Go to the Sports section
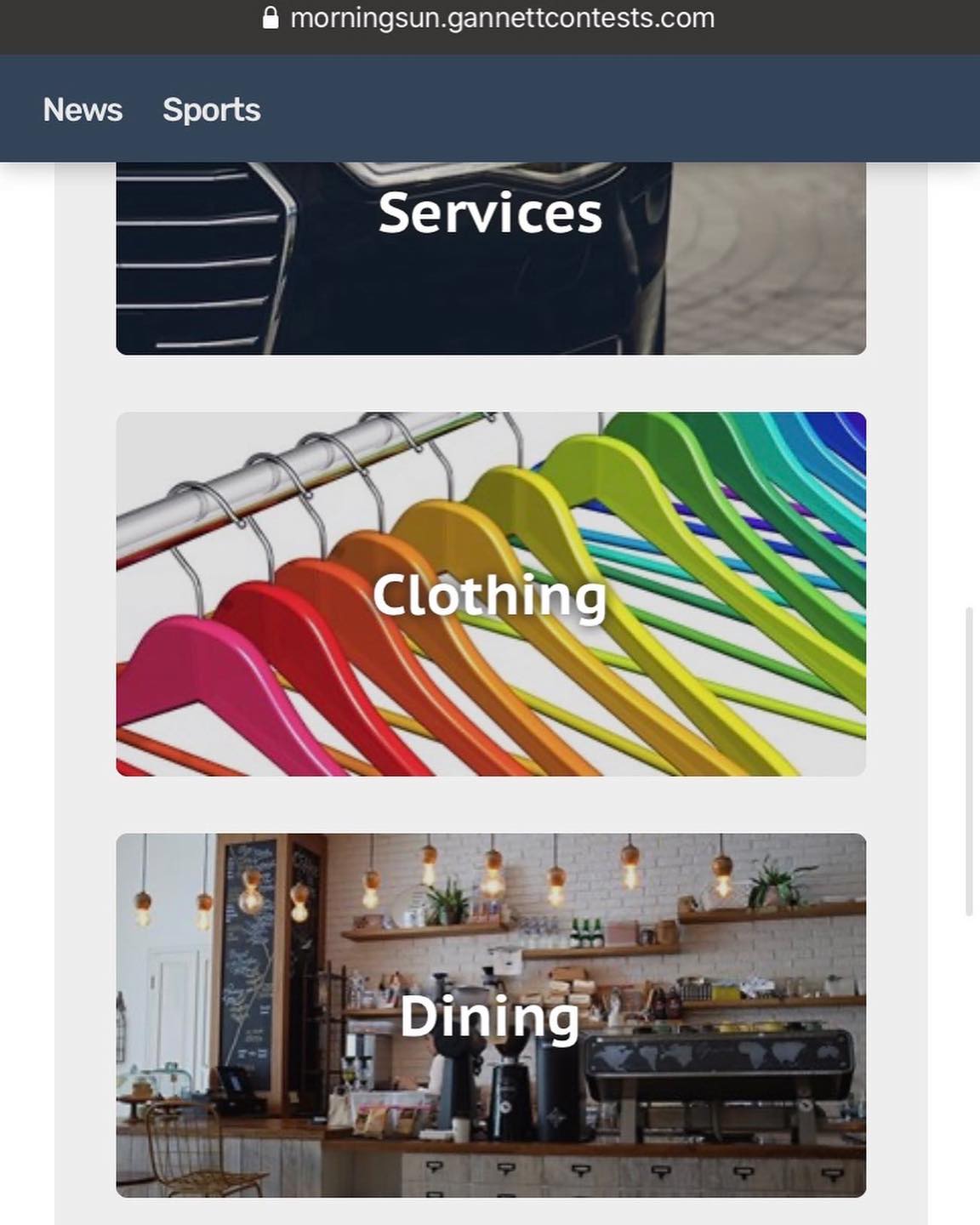The image size is (980, 1225). click(x=211, y=110)
